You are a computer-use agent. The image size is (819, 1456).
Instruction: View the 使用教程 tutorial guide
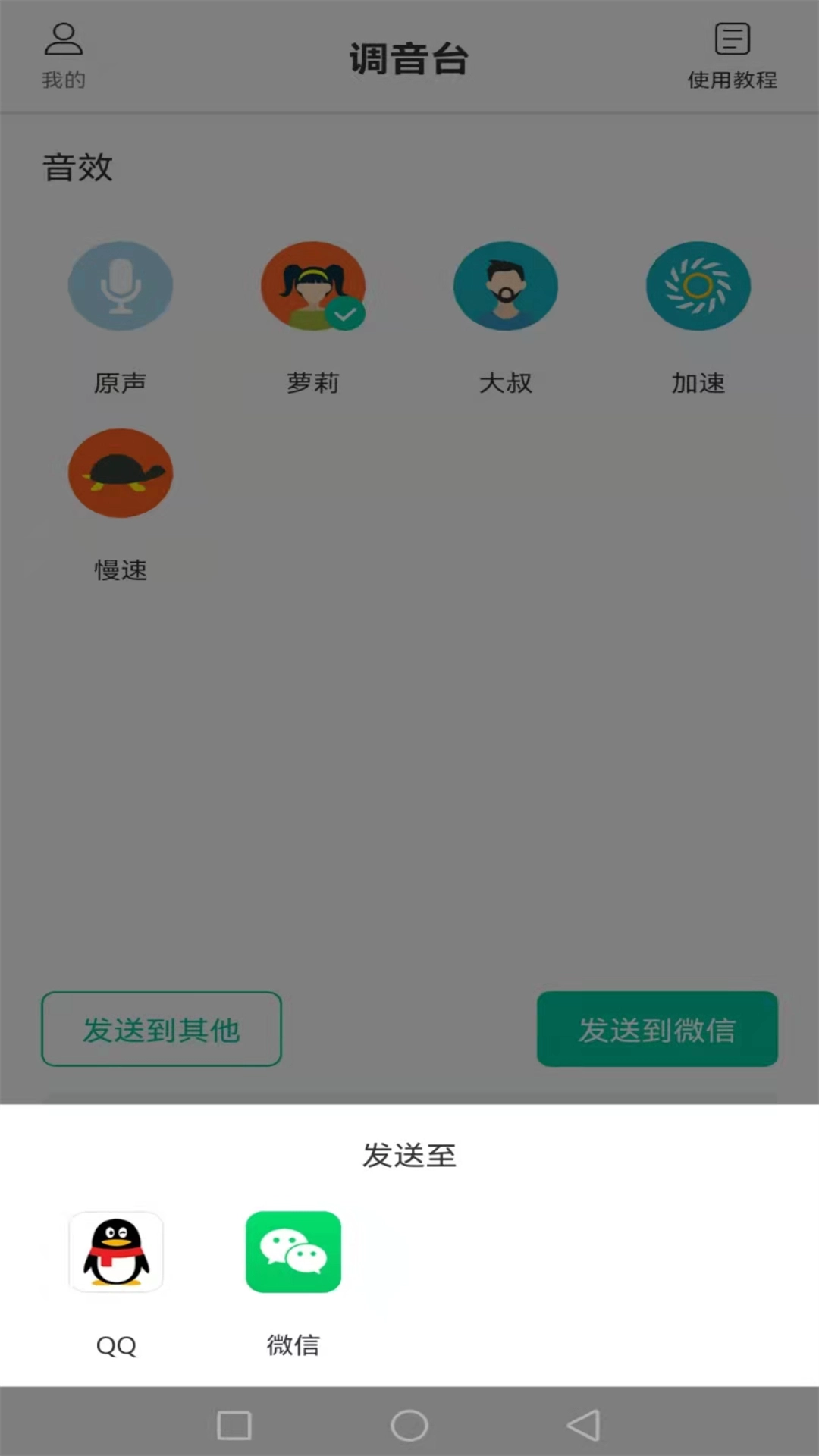[731, 55]
